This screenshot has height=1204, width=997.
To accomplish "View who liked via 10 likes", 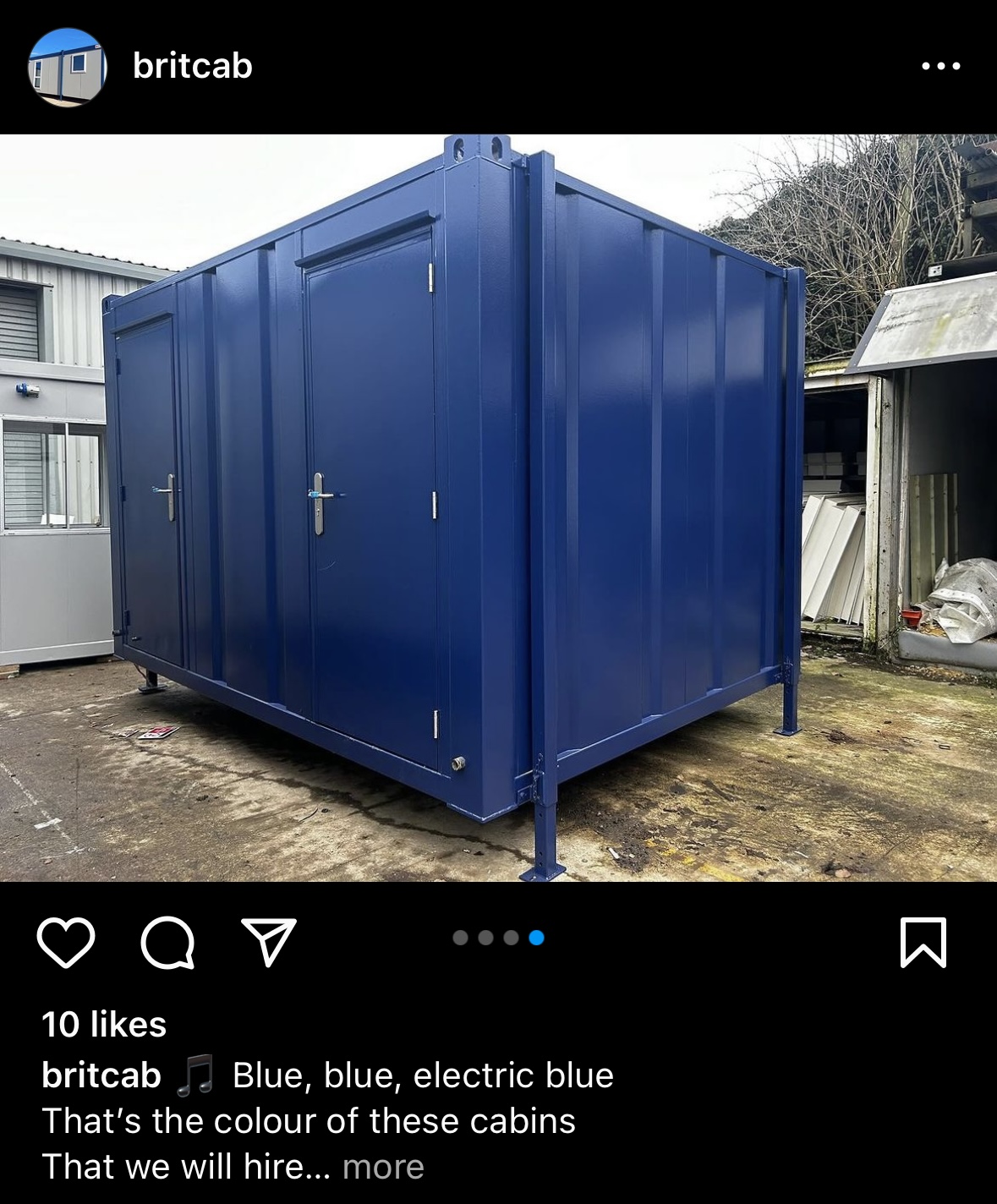I will pyautogui.click(x=104, y=1024).
